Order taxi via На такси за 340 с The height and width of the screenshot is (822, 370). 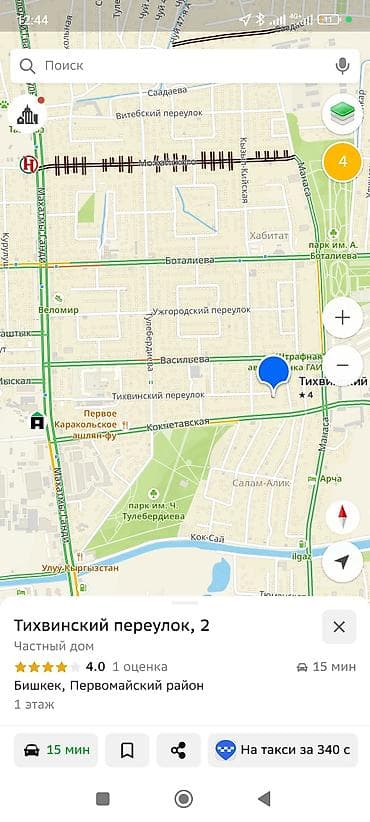[x=283, y=750]
